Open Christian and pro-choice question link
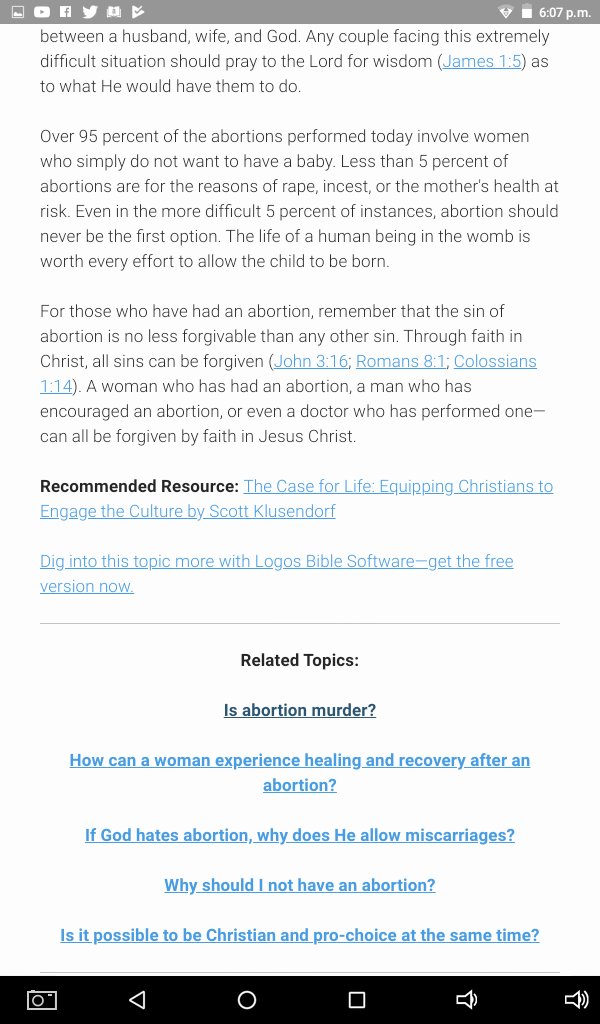Screen dimensions: 600x1024 pyautogui.click(x=300, y=935)
